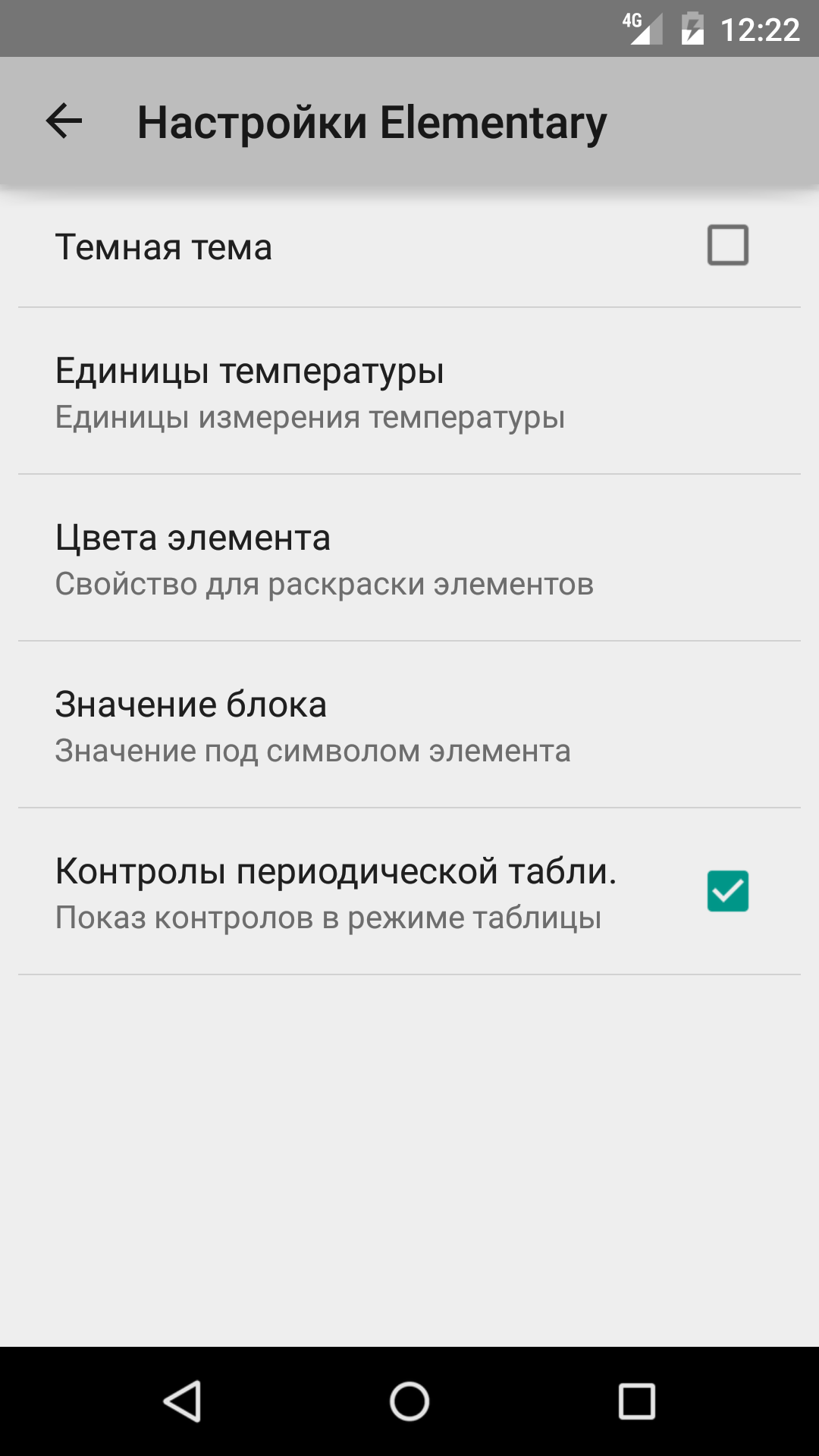Open Значение блока setting
Viewport: 819px width, 1456px height.
(x=409, y=726)
